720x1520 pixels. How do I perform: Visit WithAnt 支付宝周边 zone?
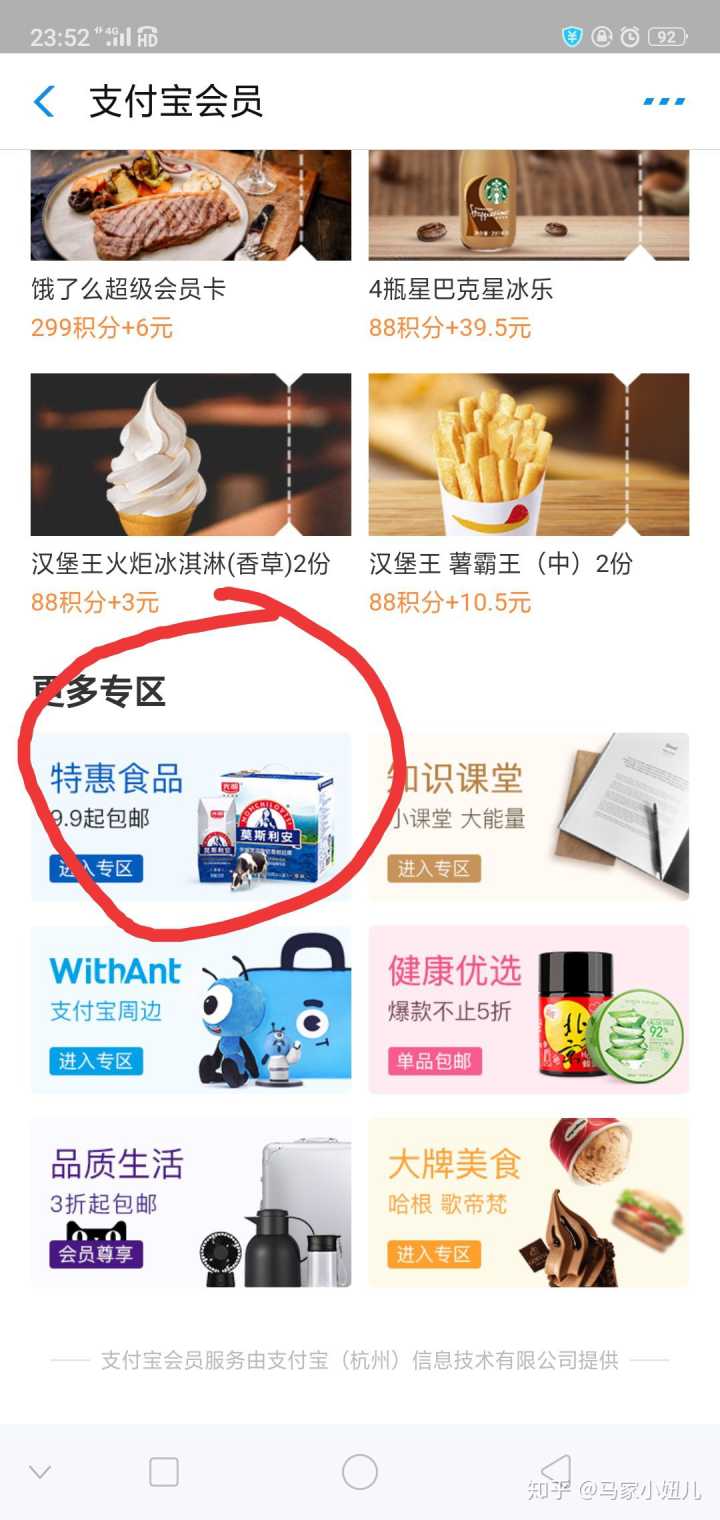pos(190,1010)
